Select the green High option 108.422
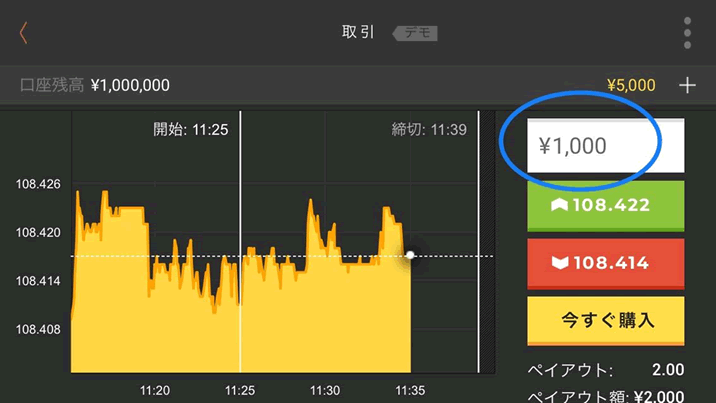The width and height of the screenshot is (716, 403). click(605, 205)
